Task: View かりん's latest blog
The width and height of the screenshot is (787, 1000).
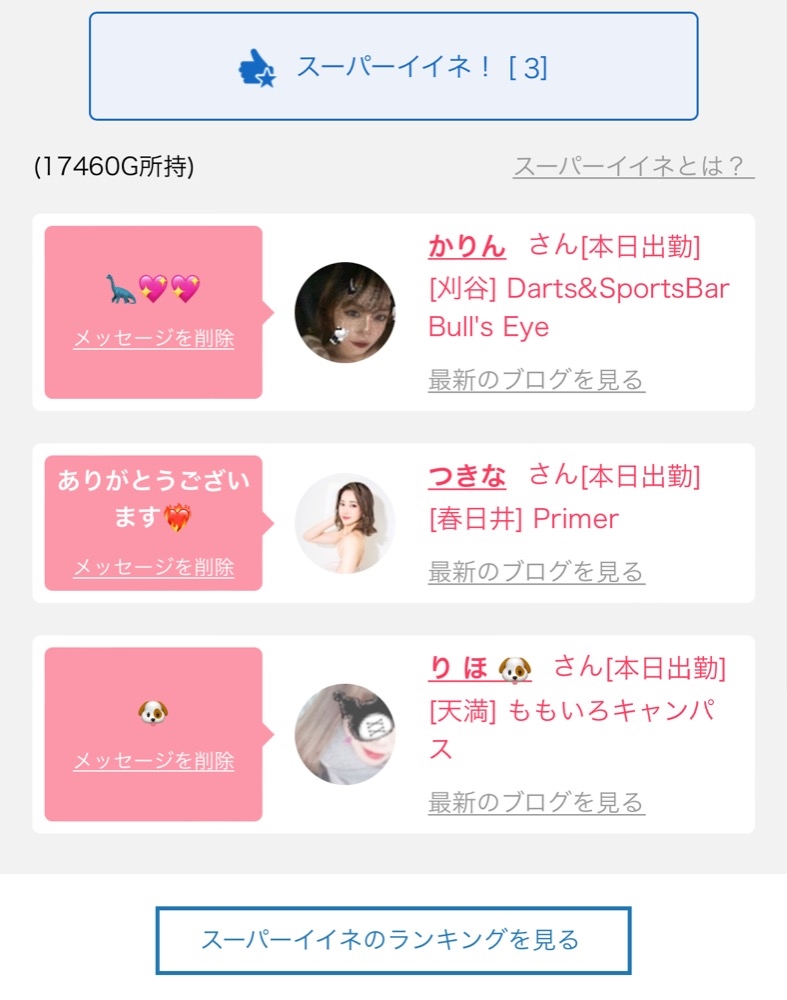Action: pyautogui.click(x=536, y=380)
